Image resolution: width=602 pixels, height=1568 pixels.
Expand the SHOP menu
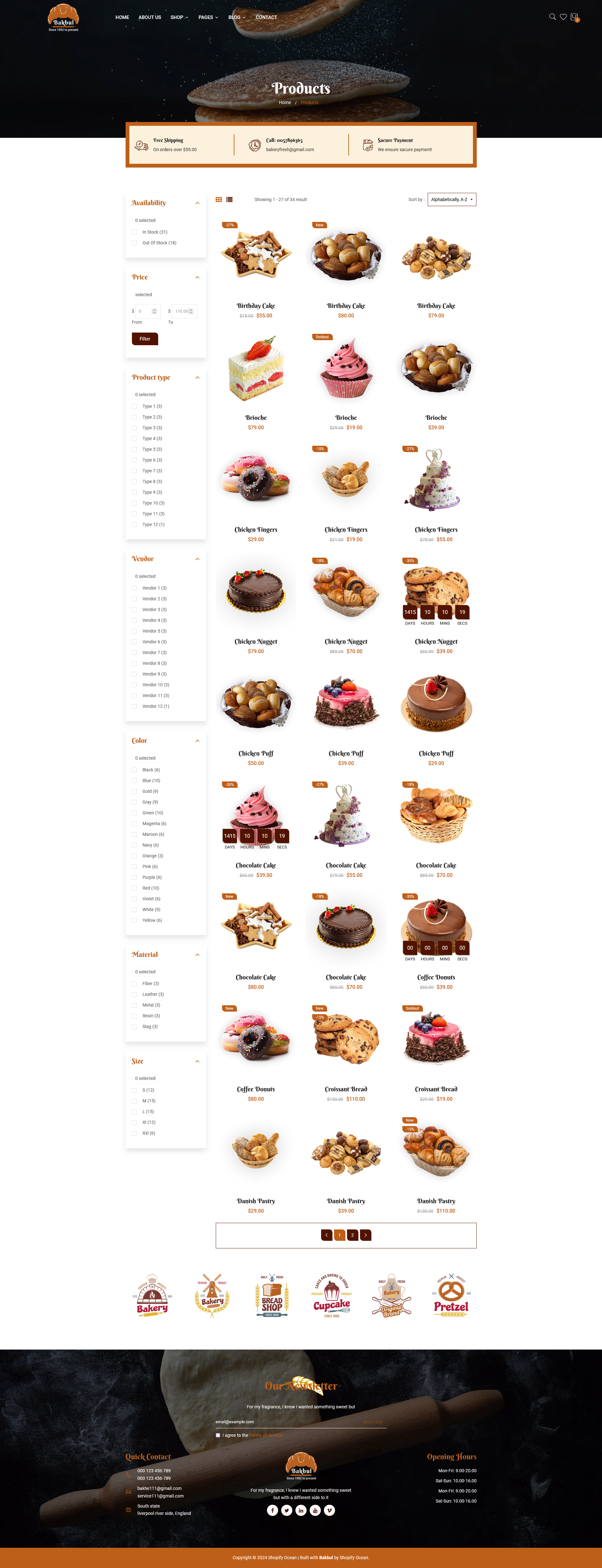tap(179, 18)
